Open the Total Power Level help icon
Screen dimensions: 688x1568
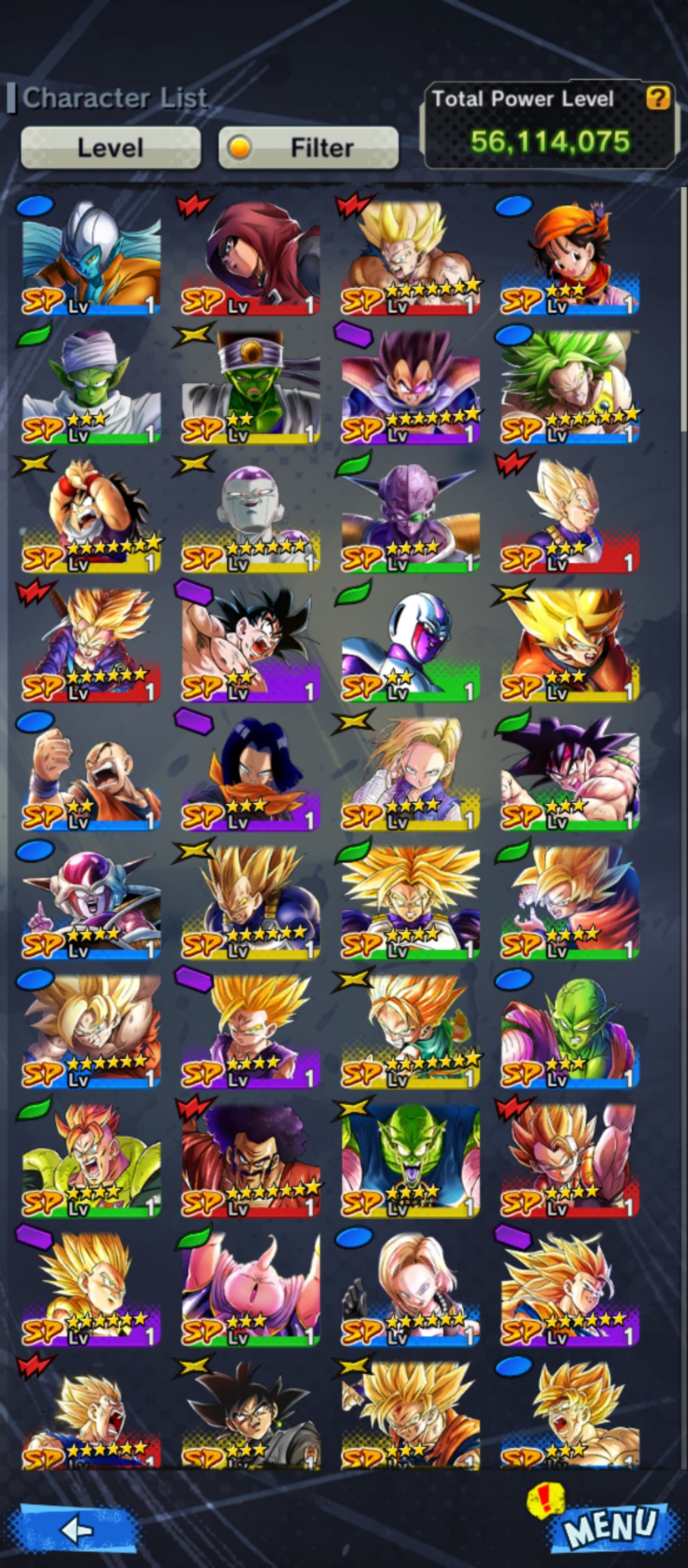[658, 97]
